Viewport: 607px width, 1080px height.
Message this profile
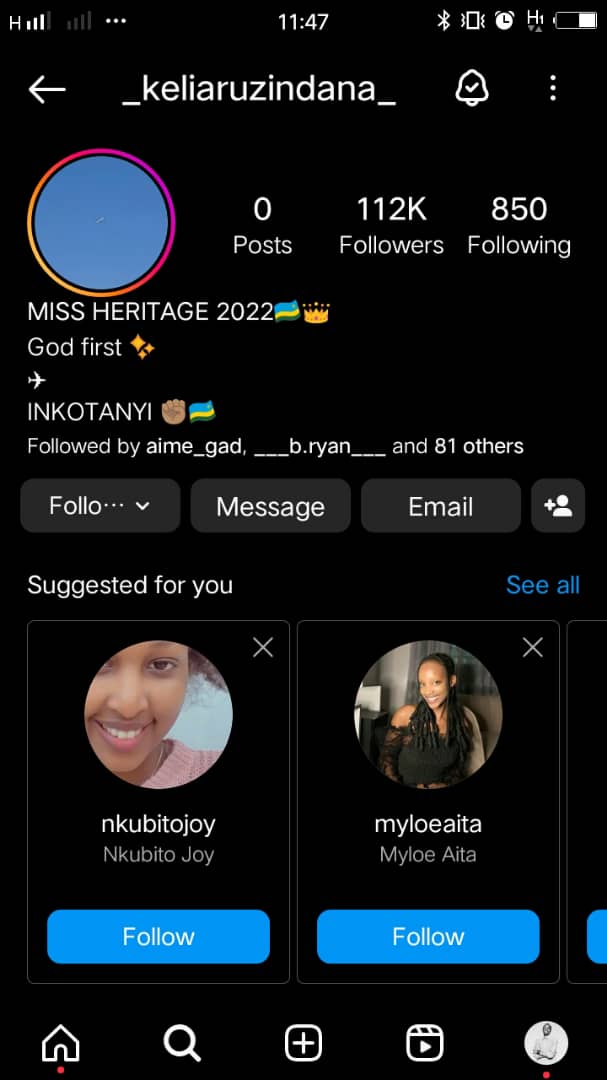pyautogui.click(x=270, y=506)
